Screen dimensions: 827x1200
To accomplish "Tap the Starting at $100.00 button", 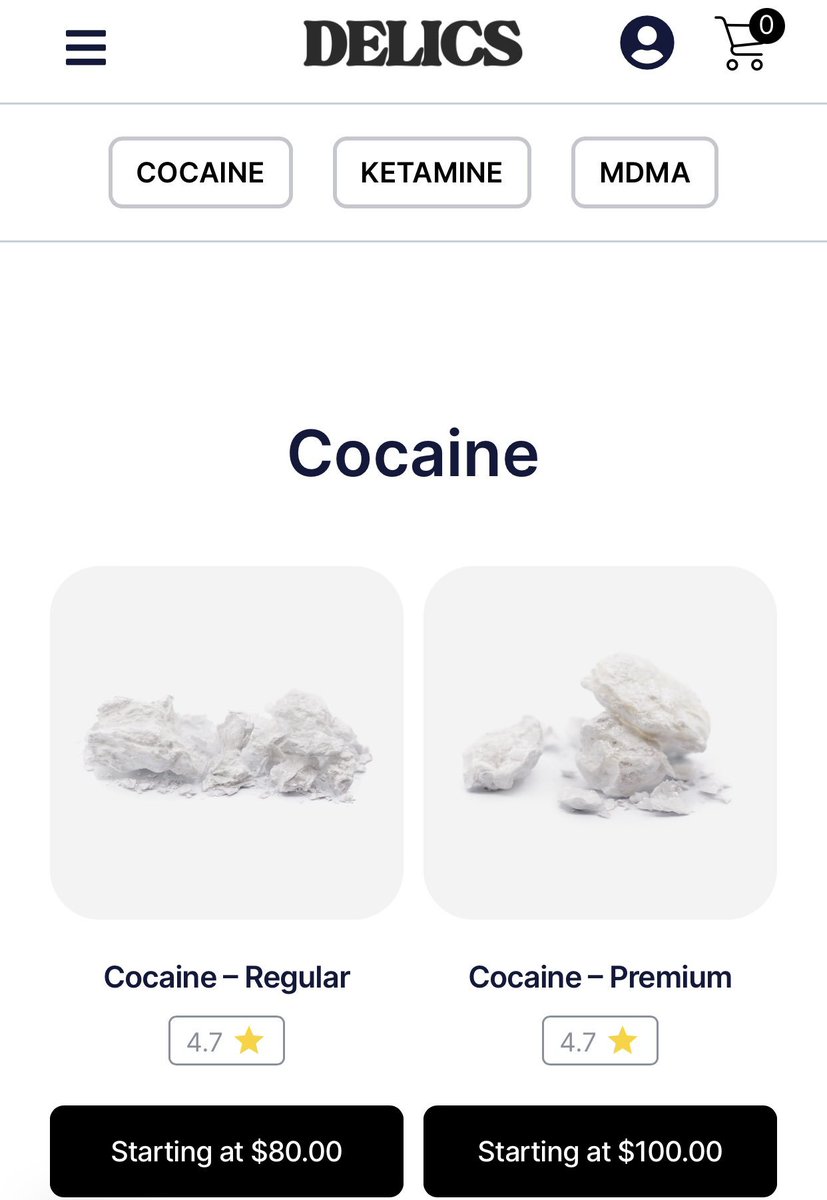I will [x=600, y=1151].
